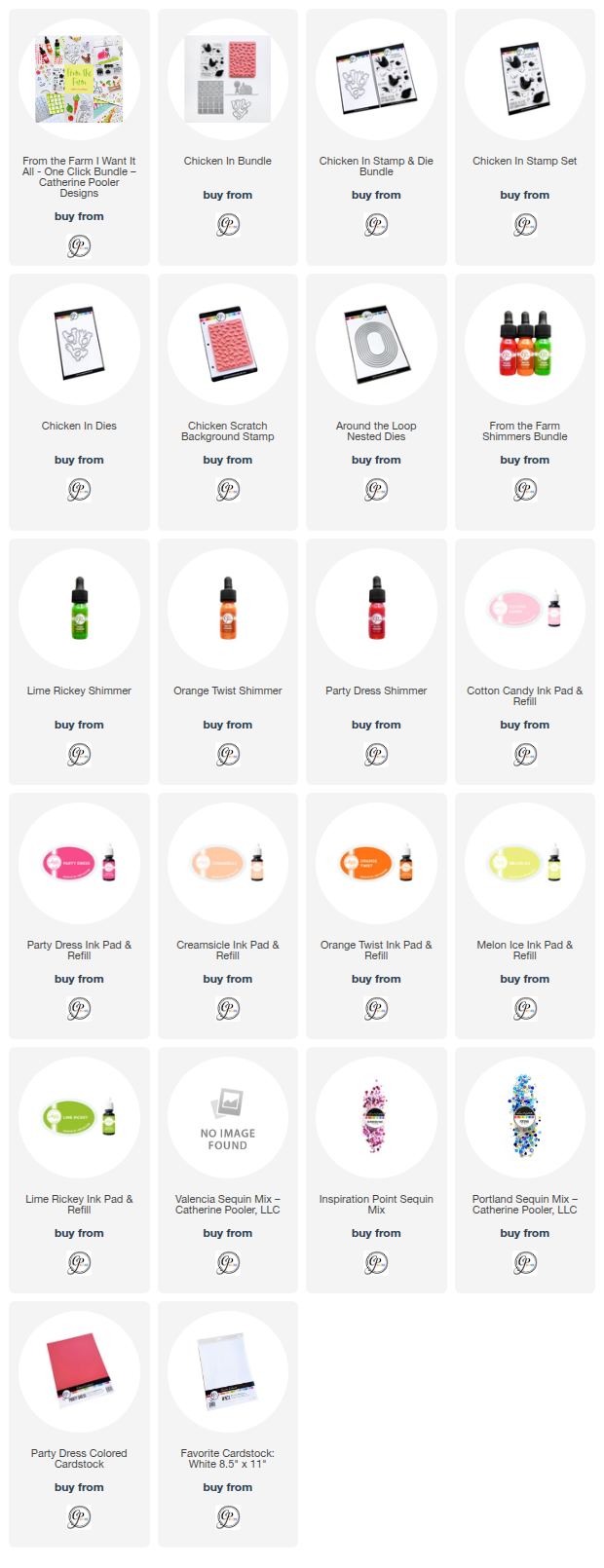View the Chicken In Stamp Set product

(524, 80)
